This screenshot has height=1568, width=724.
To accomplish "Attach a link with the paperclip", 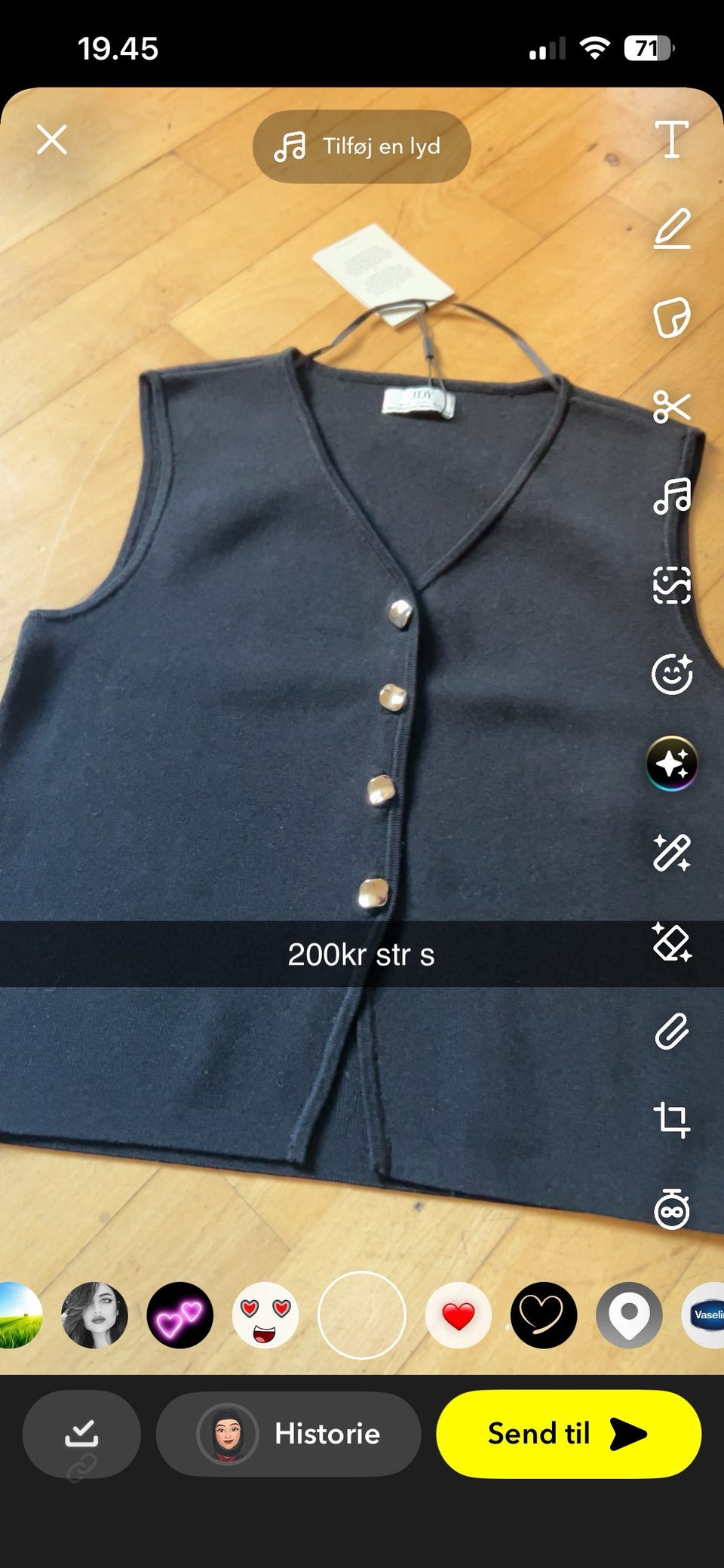I will [671, 1031].
